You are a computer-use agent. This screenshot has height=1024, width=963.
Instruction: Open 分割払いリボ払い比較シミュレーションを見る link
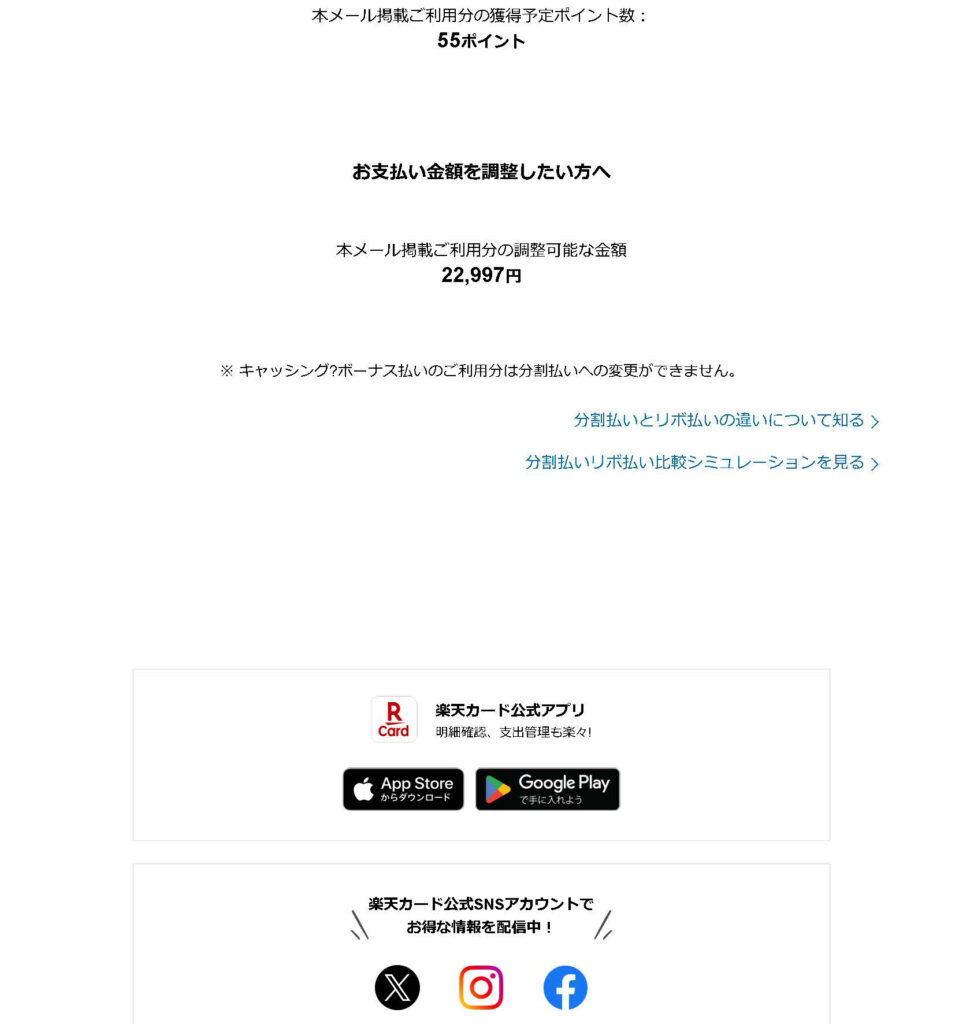click(701, 463)
